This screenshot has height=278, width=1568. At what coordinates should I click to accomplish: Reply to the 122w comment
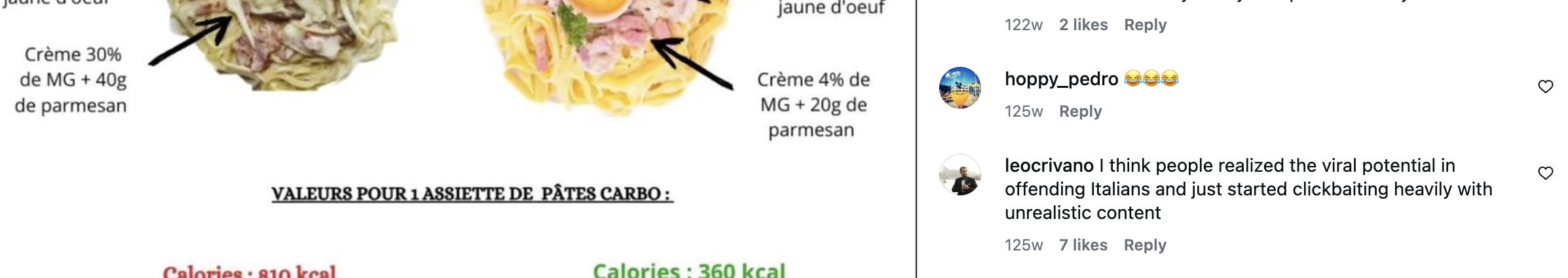coord(1145,25)
